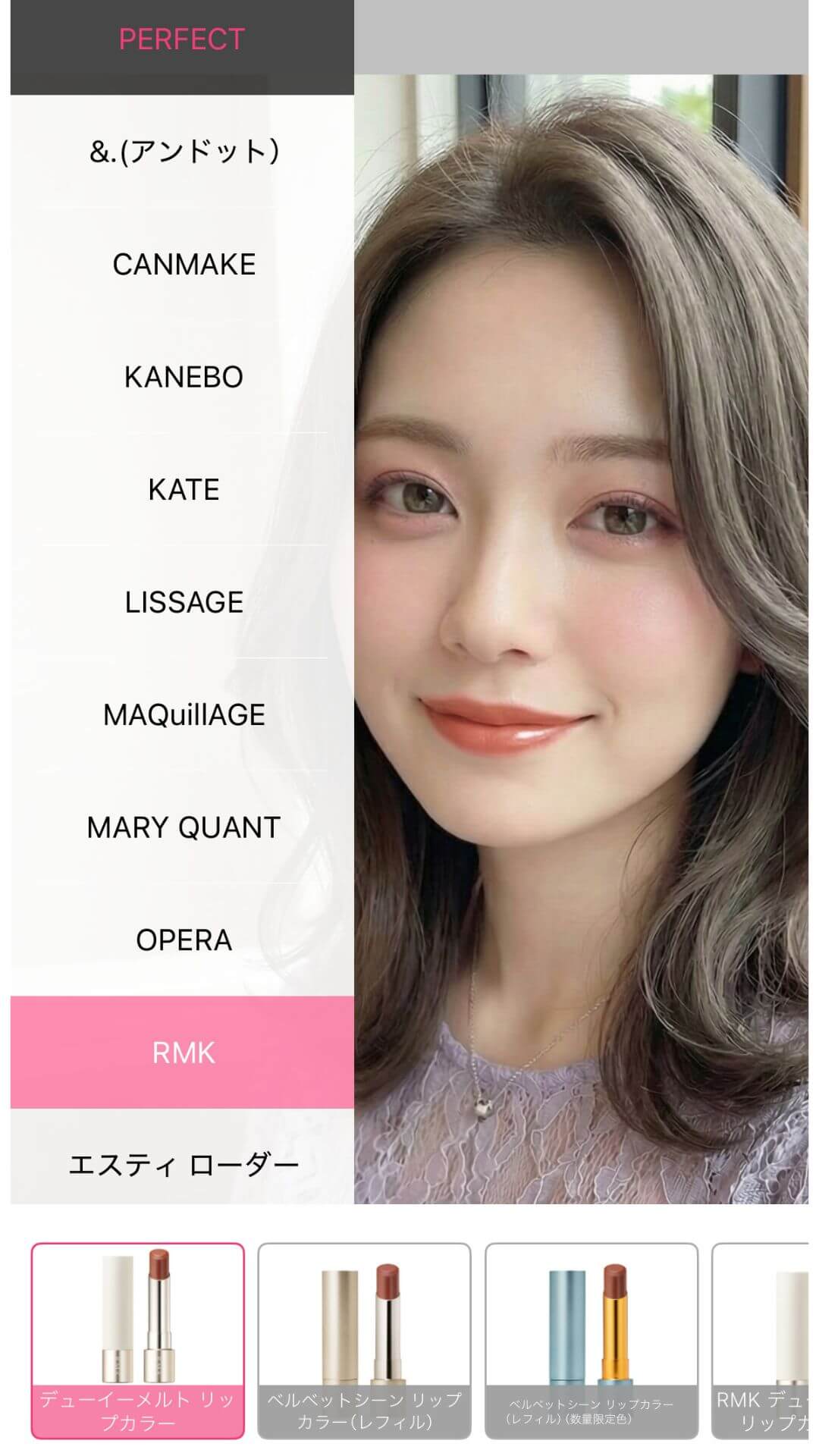
Task: Open the KANEBO brand list
Action: [183, 377]
